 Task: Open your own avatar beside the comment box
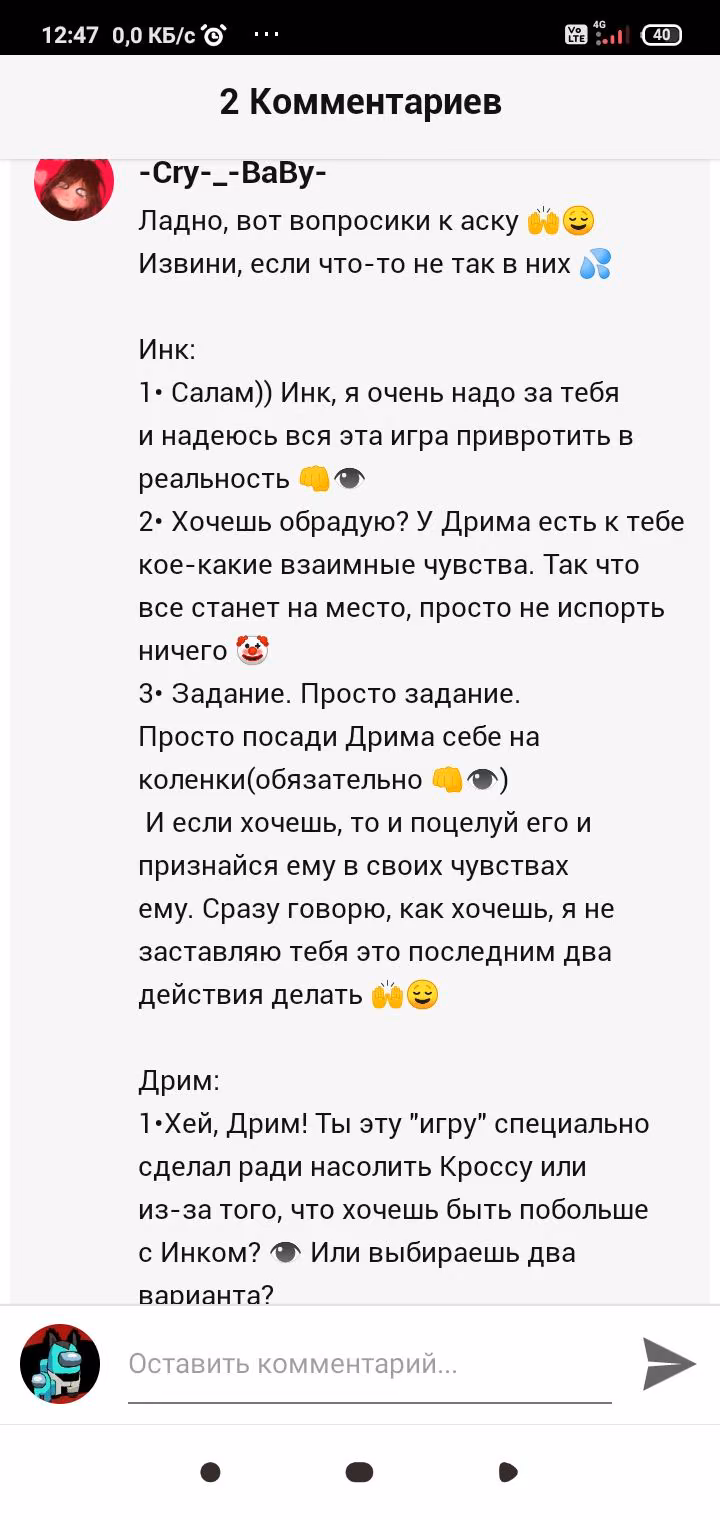60,1364
